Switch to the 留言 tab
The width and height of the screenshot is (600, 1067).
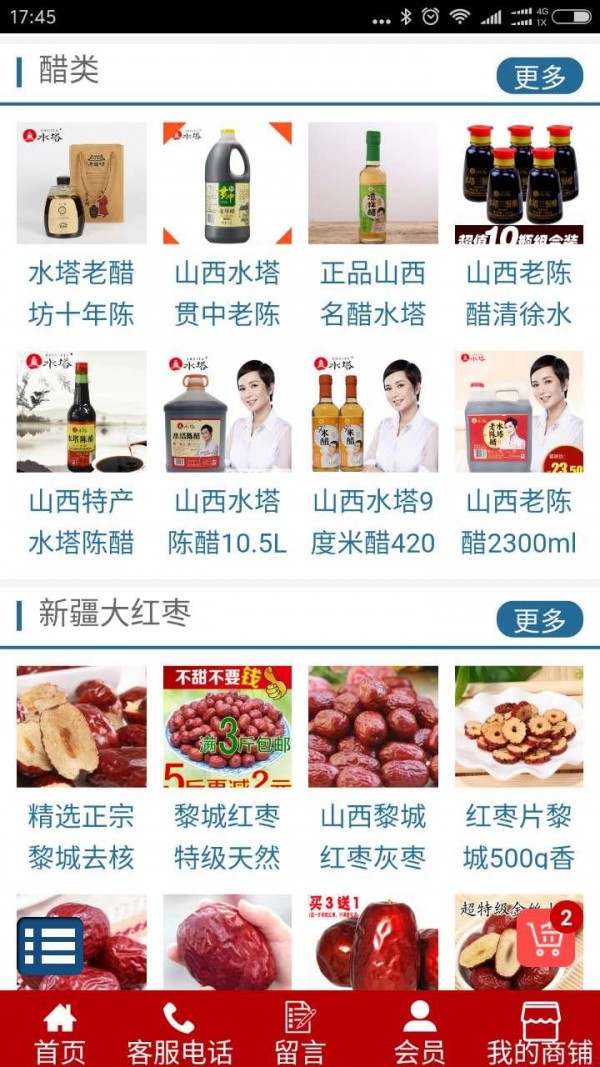point(300,1033)
